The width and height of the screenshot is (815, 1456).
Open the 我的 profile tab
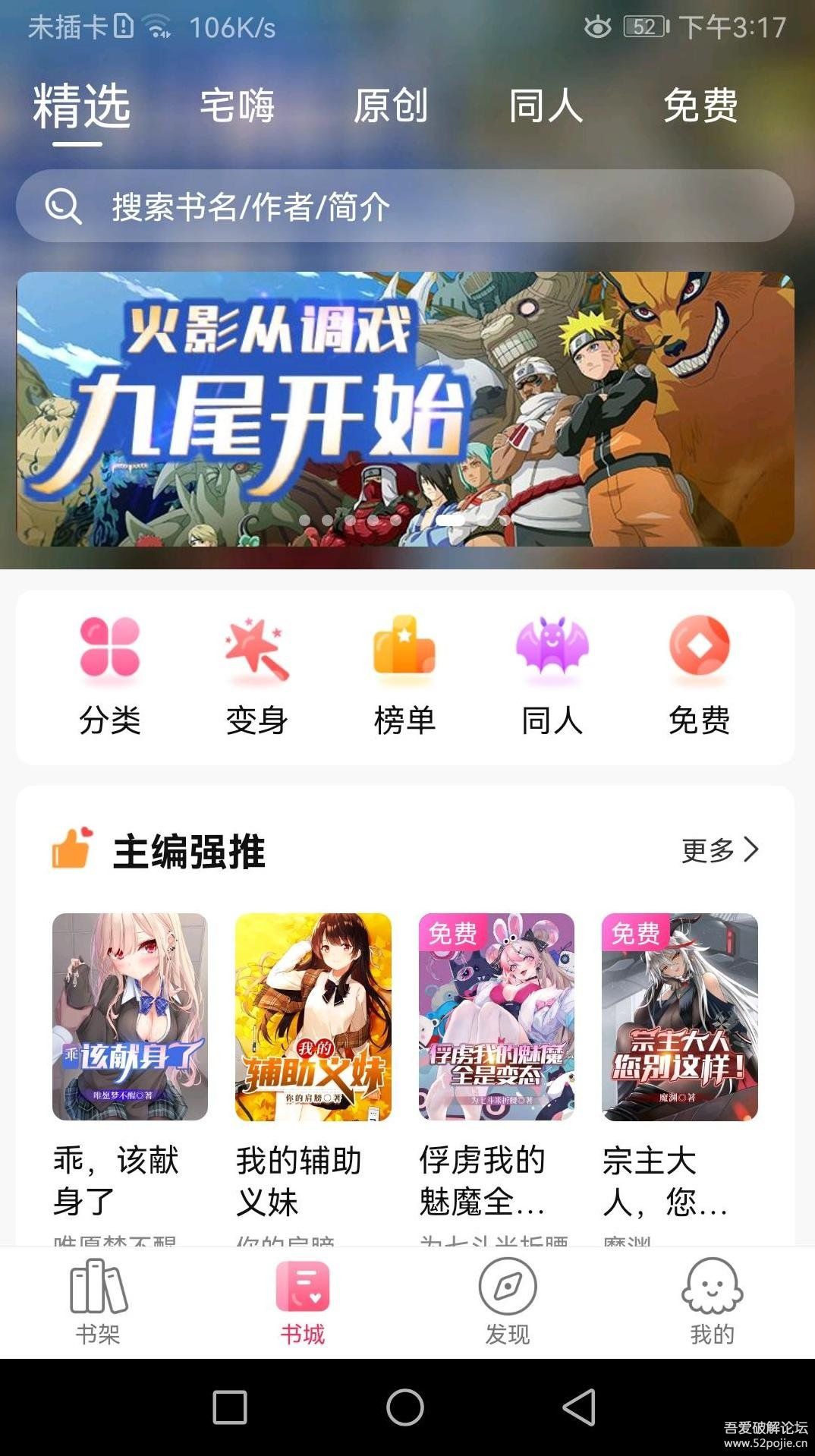pyautogui.click(x=712, y=1301)
